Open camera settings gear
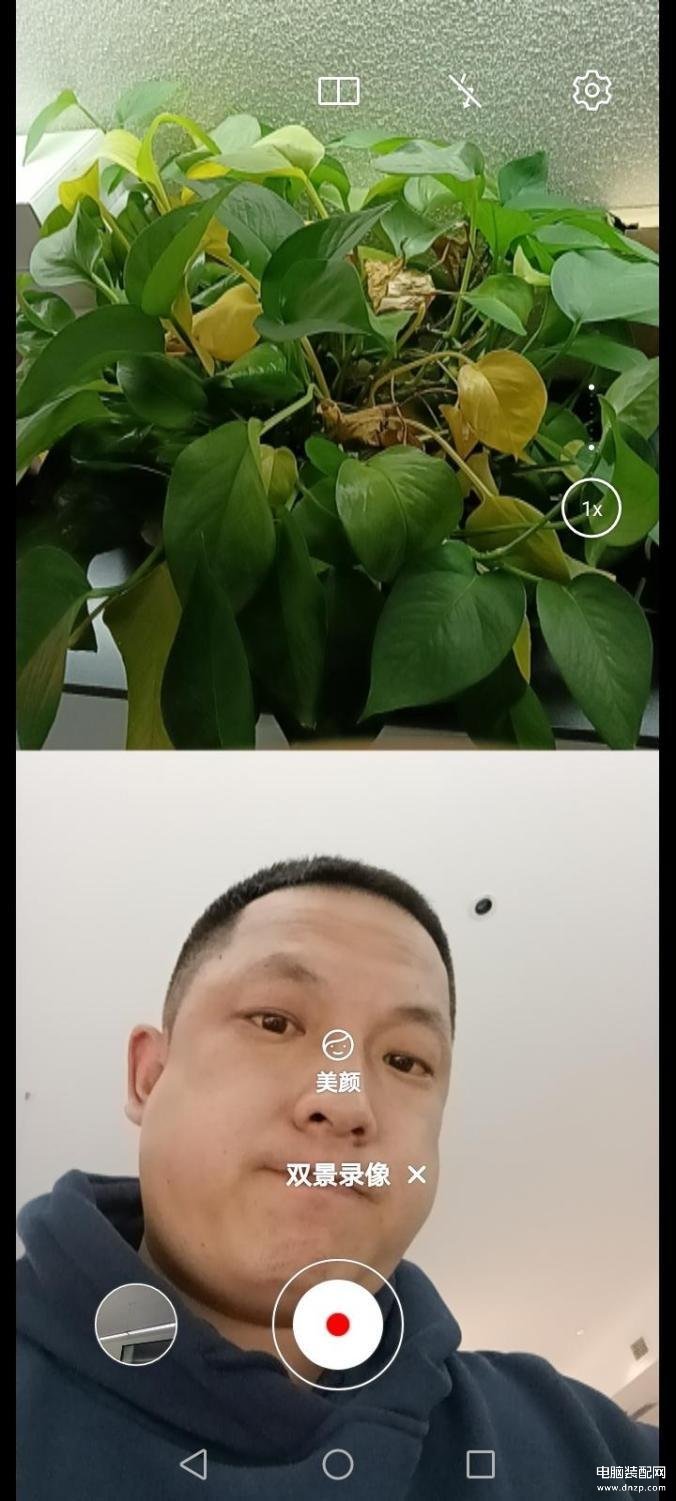 [591, 91]
